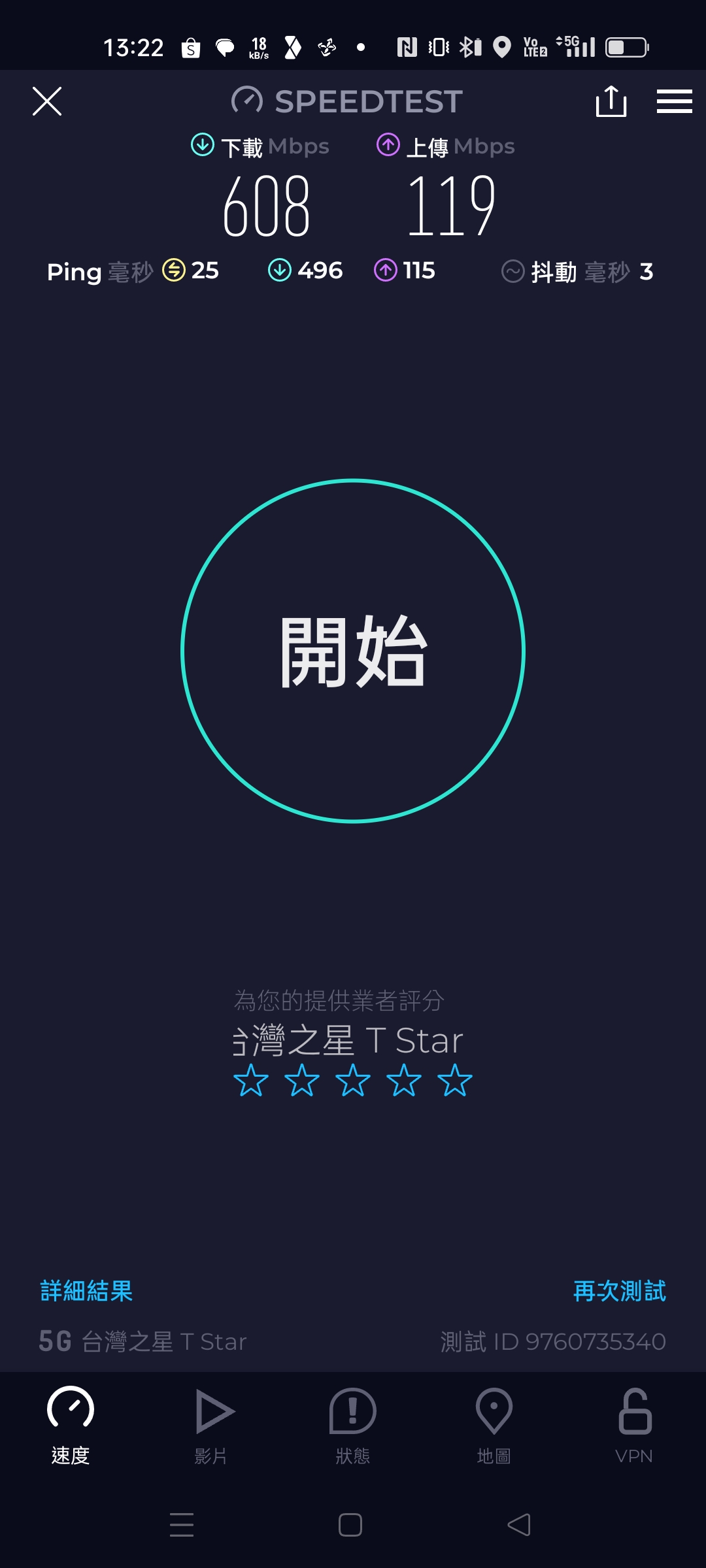This screenshot has width=706, height=1568.
Task: Go to the 地圖 map tab
Action: coord(494,1426)
